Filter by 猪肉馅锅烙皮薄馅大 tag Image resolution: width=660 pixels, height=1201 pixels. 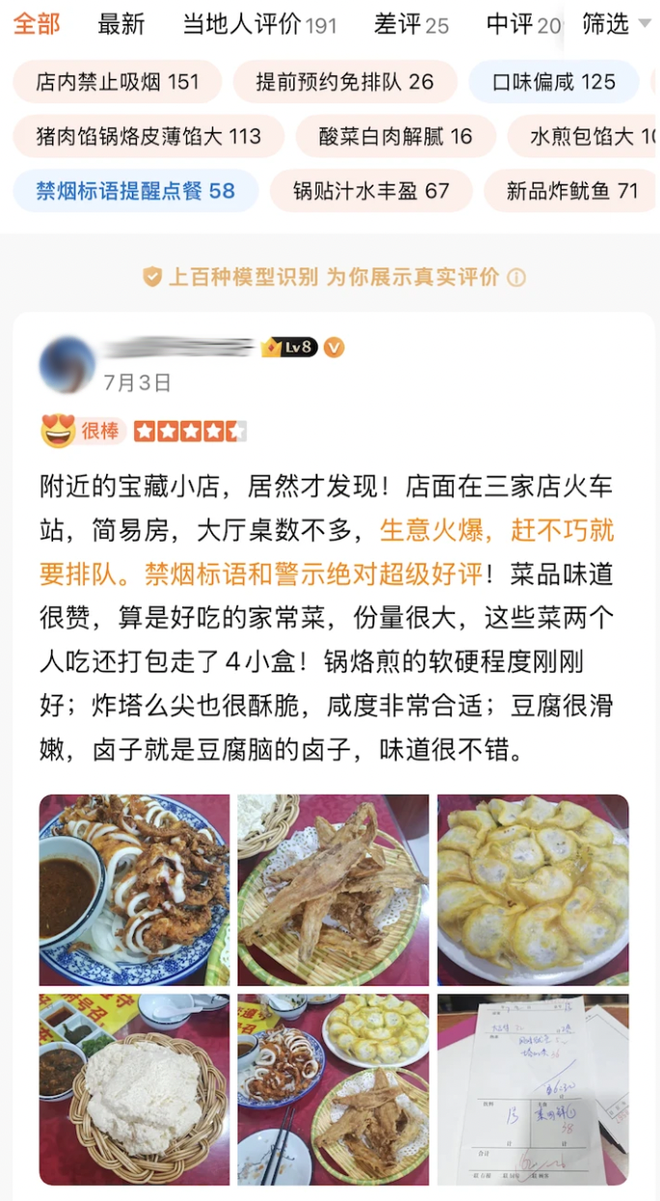pyautogui.click(x=148, y=136)
